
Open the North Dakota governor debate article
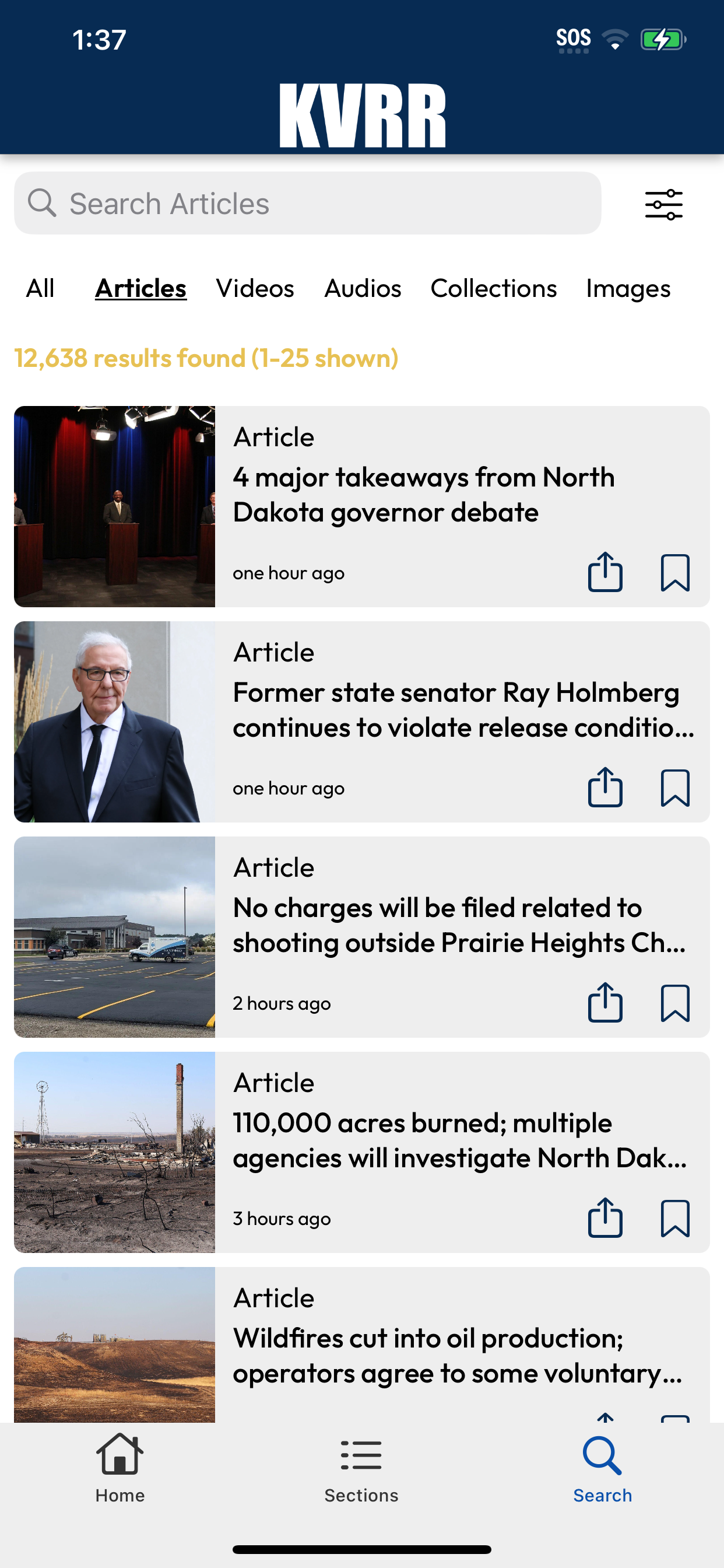click(423, 494)
